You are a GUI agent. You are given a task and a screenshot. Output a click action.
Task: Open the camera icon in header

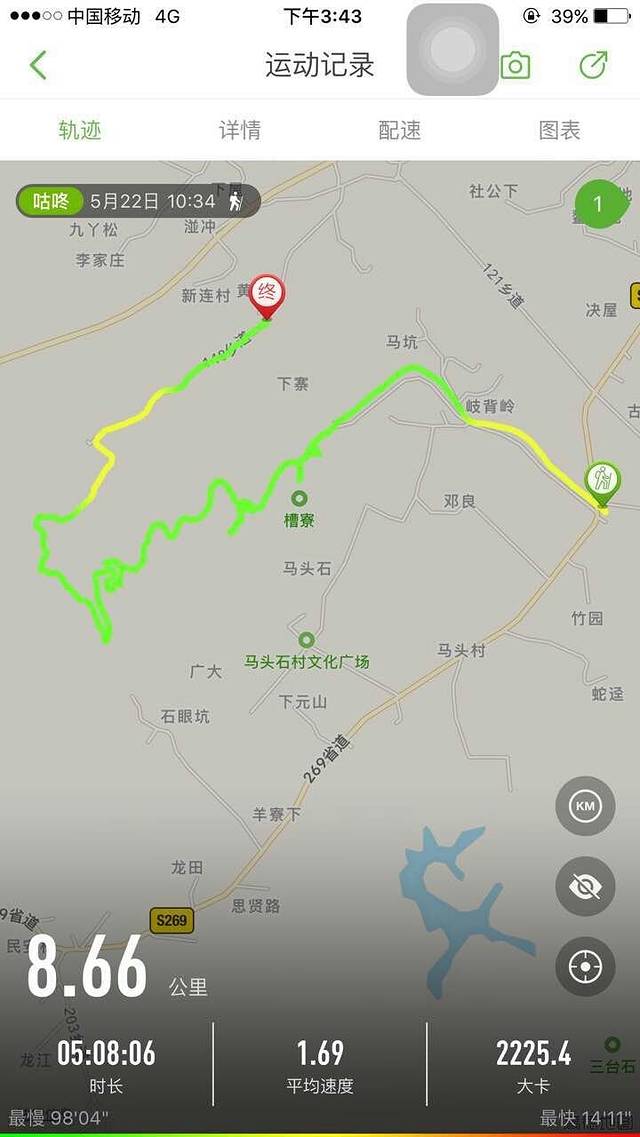click(515, 66)
